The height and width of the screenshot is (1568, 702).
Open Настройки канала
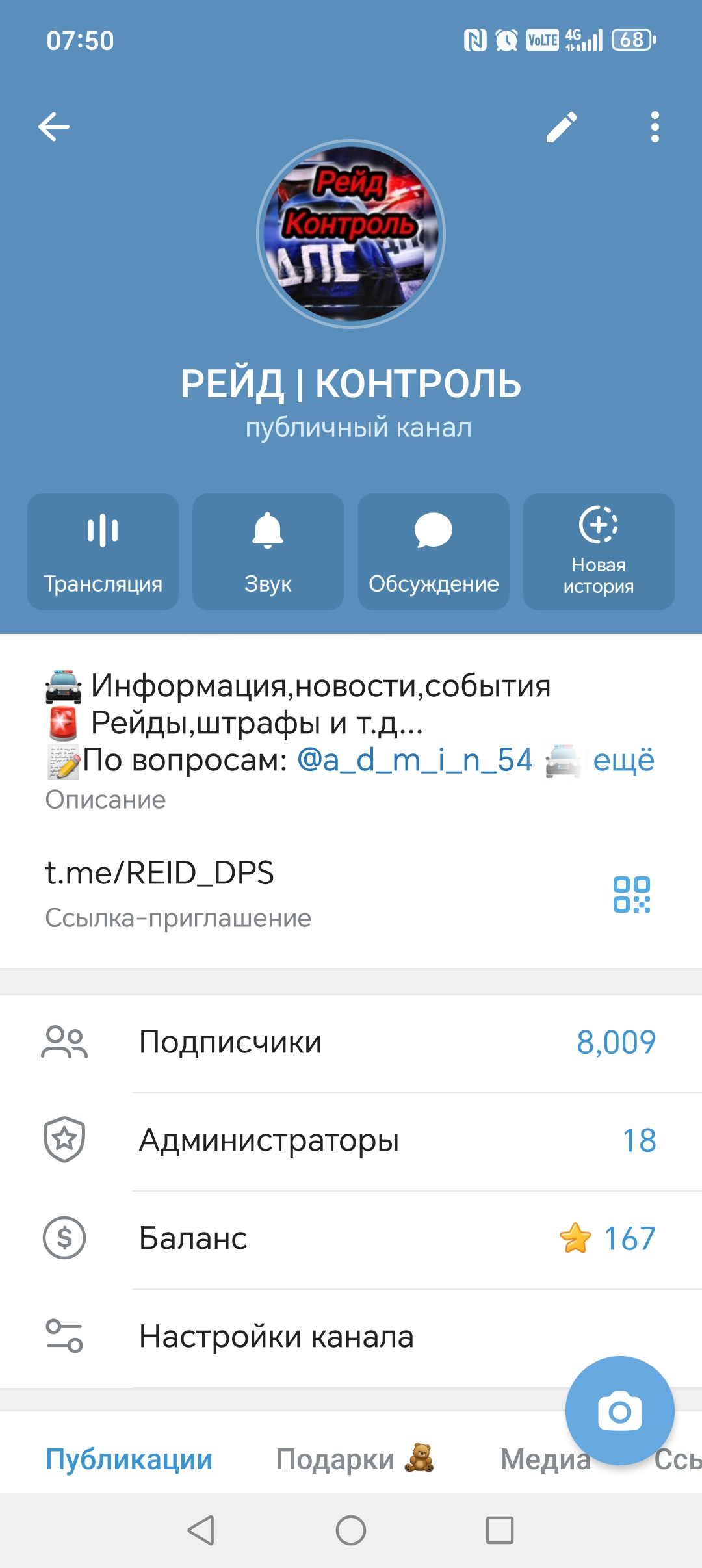pos(351,1337)
